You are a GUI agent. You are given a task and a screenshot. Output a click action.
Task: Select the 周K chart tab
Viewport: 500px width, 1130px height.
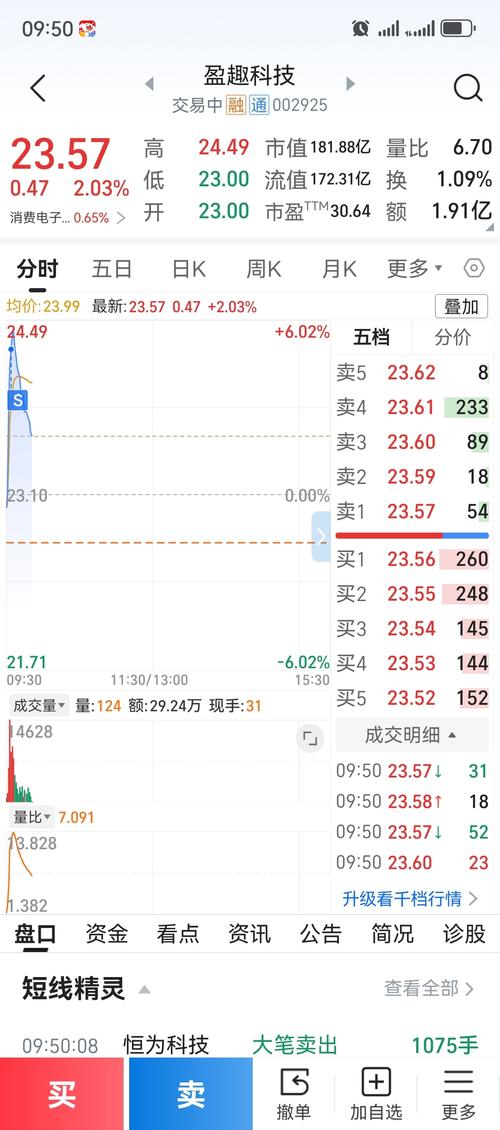(x=264, y=270)
